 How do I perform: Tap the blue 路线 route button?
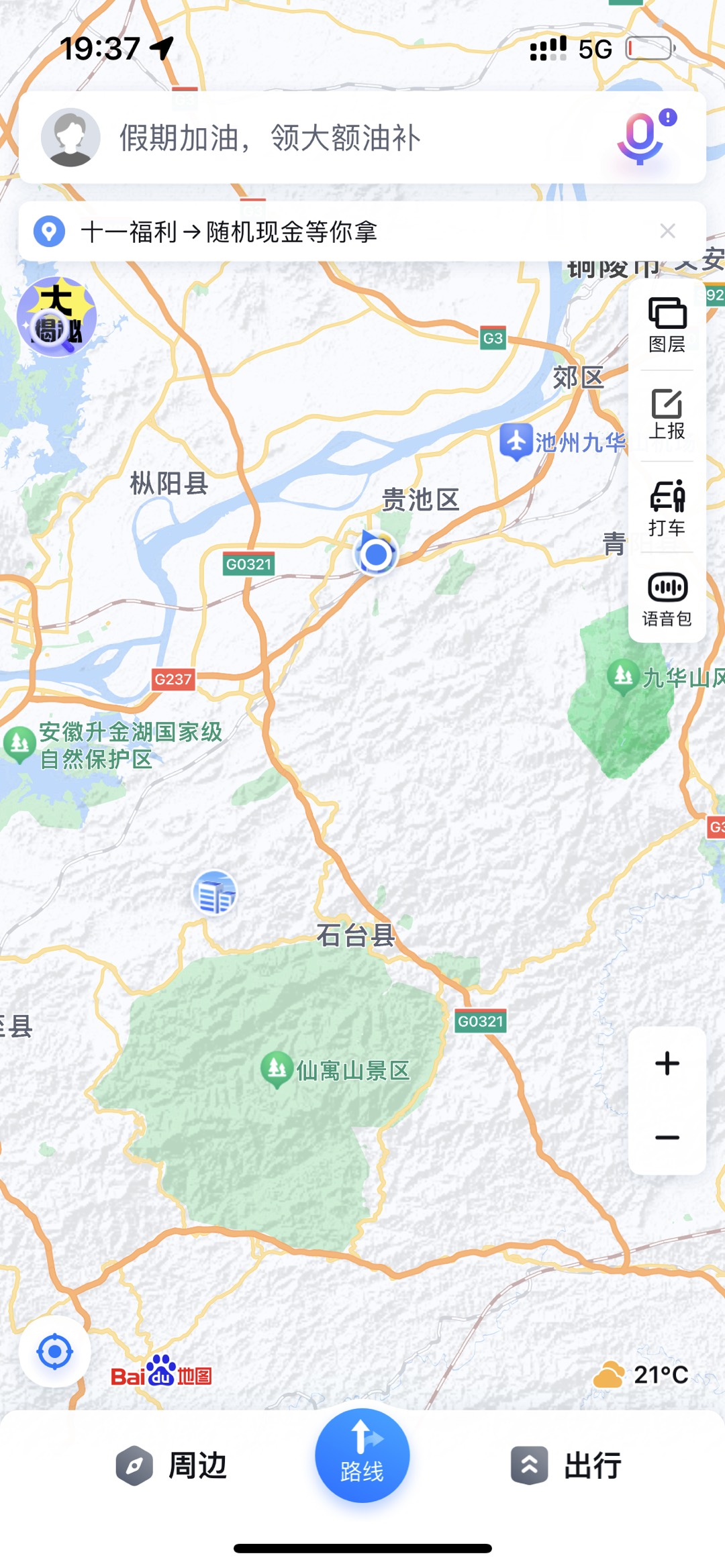click(x=362, y=1455)
